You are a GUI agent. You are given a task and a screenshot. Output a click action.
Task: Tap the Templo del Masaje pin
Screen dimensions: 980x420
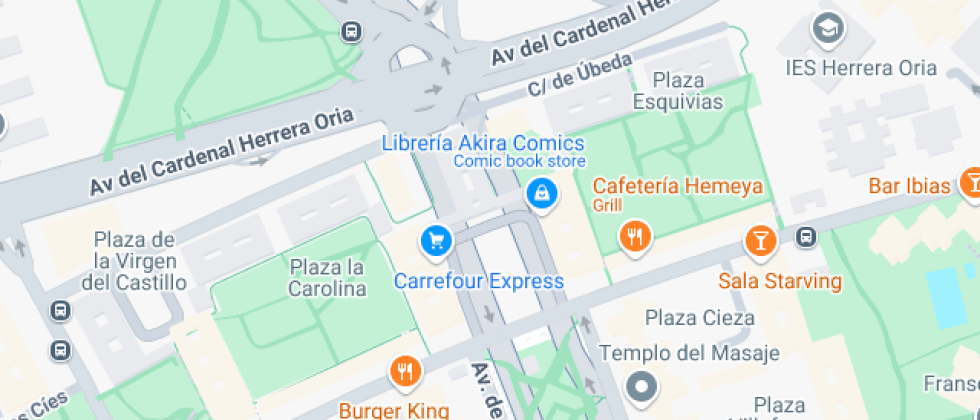[x=642, y=386]
